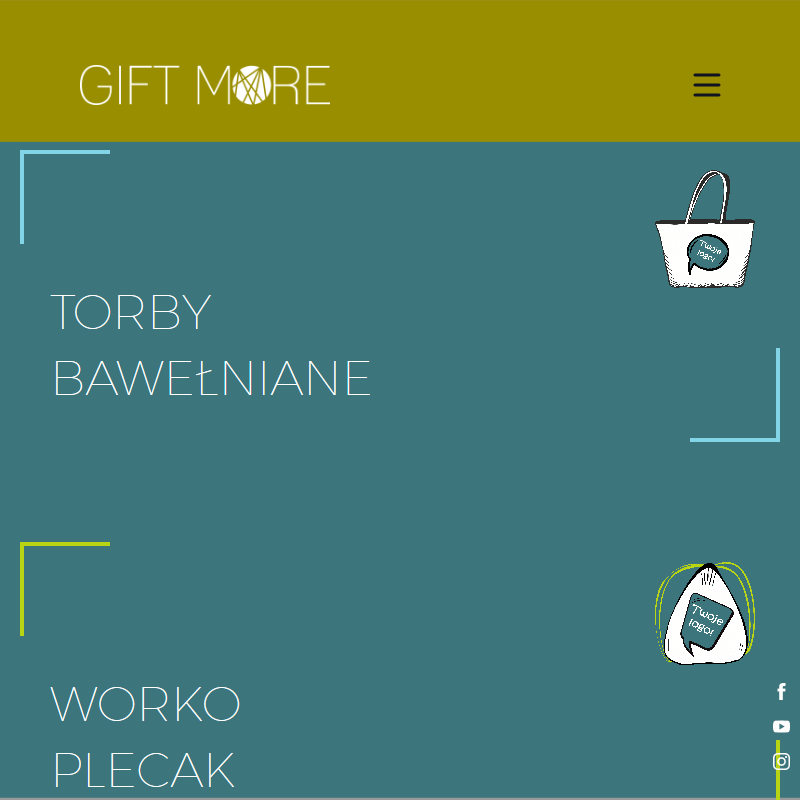Open the hamburger navigation menu
This screenshot has height=800, width=800.
706,85
